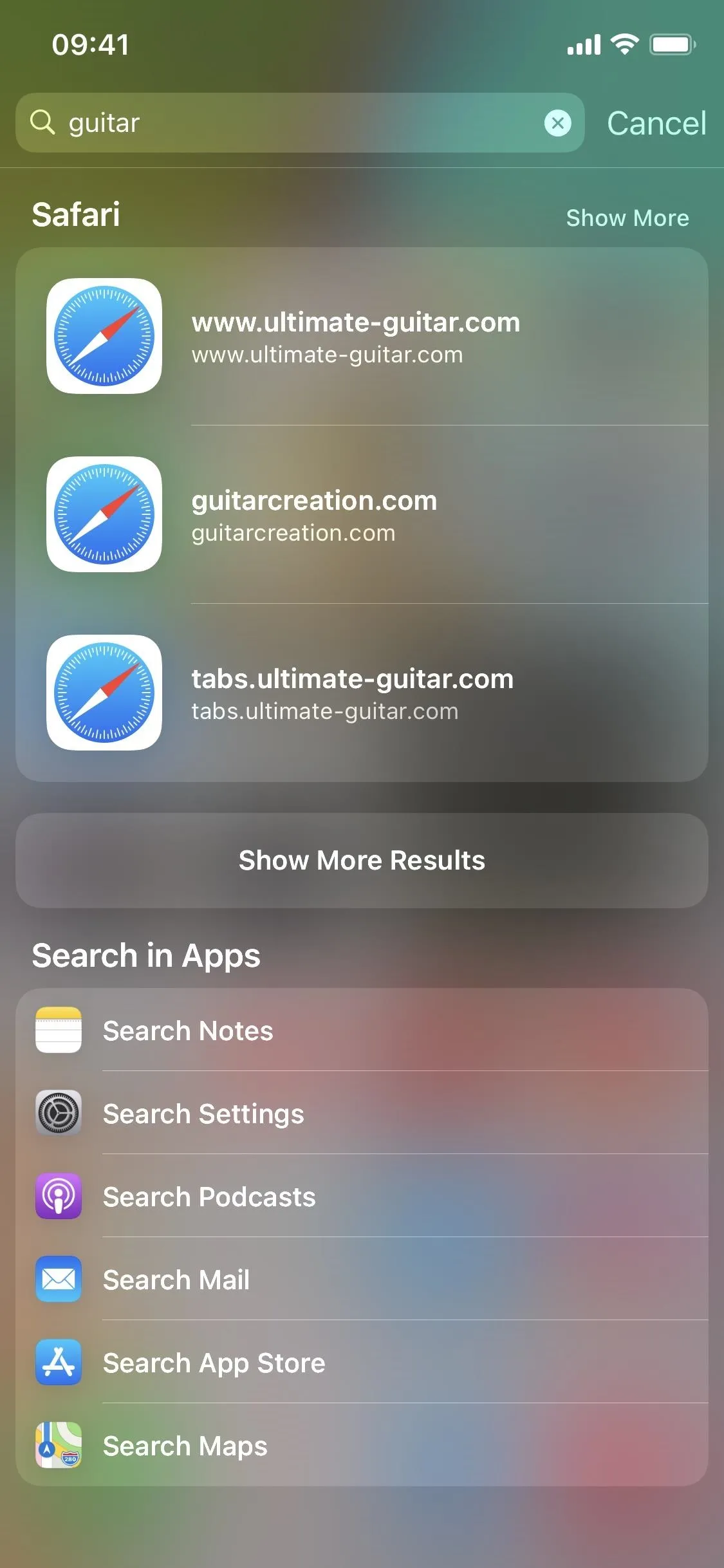Image resolution: width=724 pixels, height=1568 pixels.
Task: Search in App Store
Action: pyautogui.click(x=362, y=1362)
